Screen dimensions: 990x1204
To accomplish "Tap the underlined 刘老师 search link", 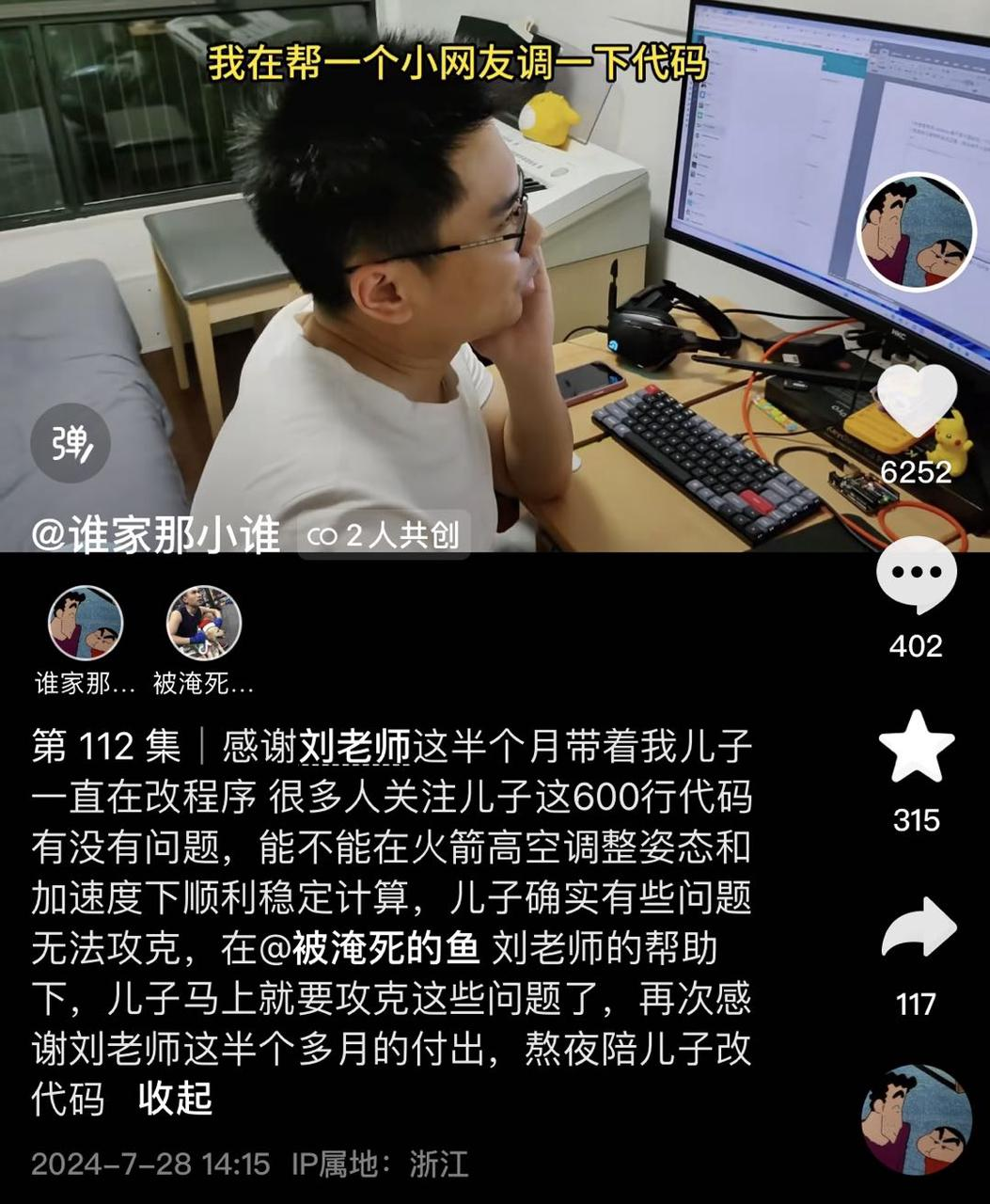I will [x=354, y=747].
